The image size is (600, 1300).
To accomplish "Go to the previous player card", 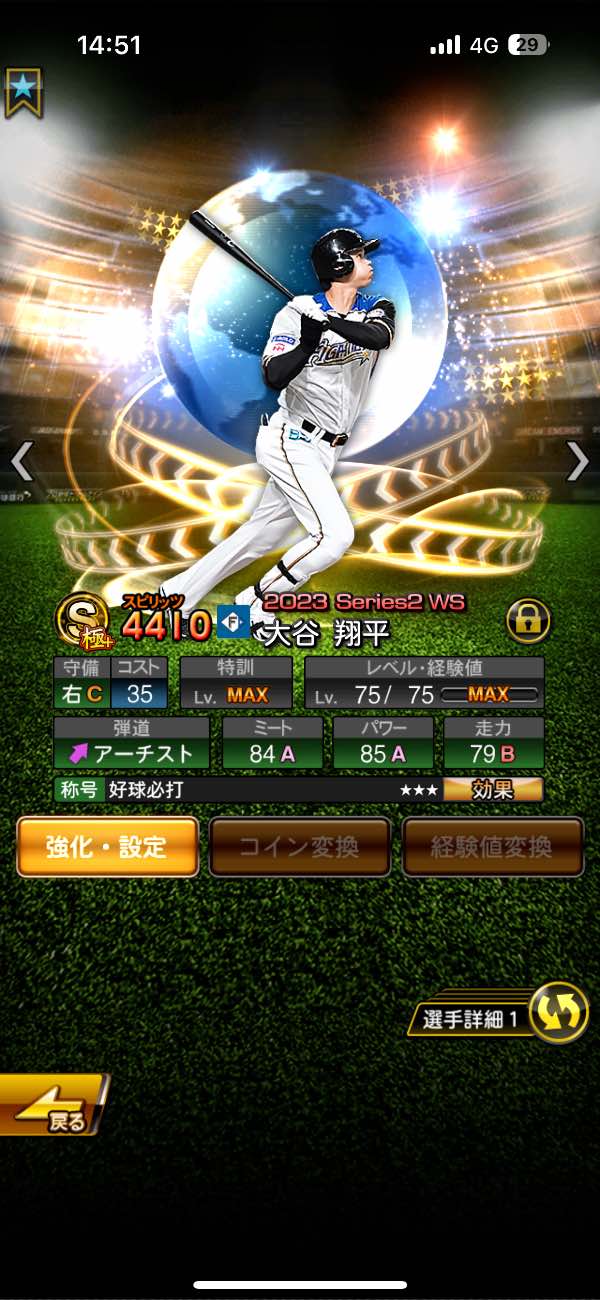I will [x=22, y=461].
